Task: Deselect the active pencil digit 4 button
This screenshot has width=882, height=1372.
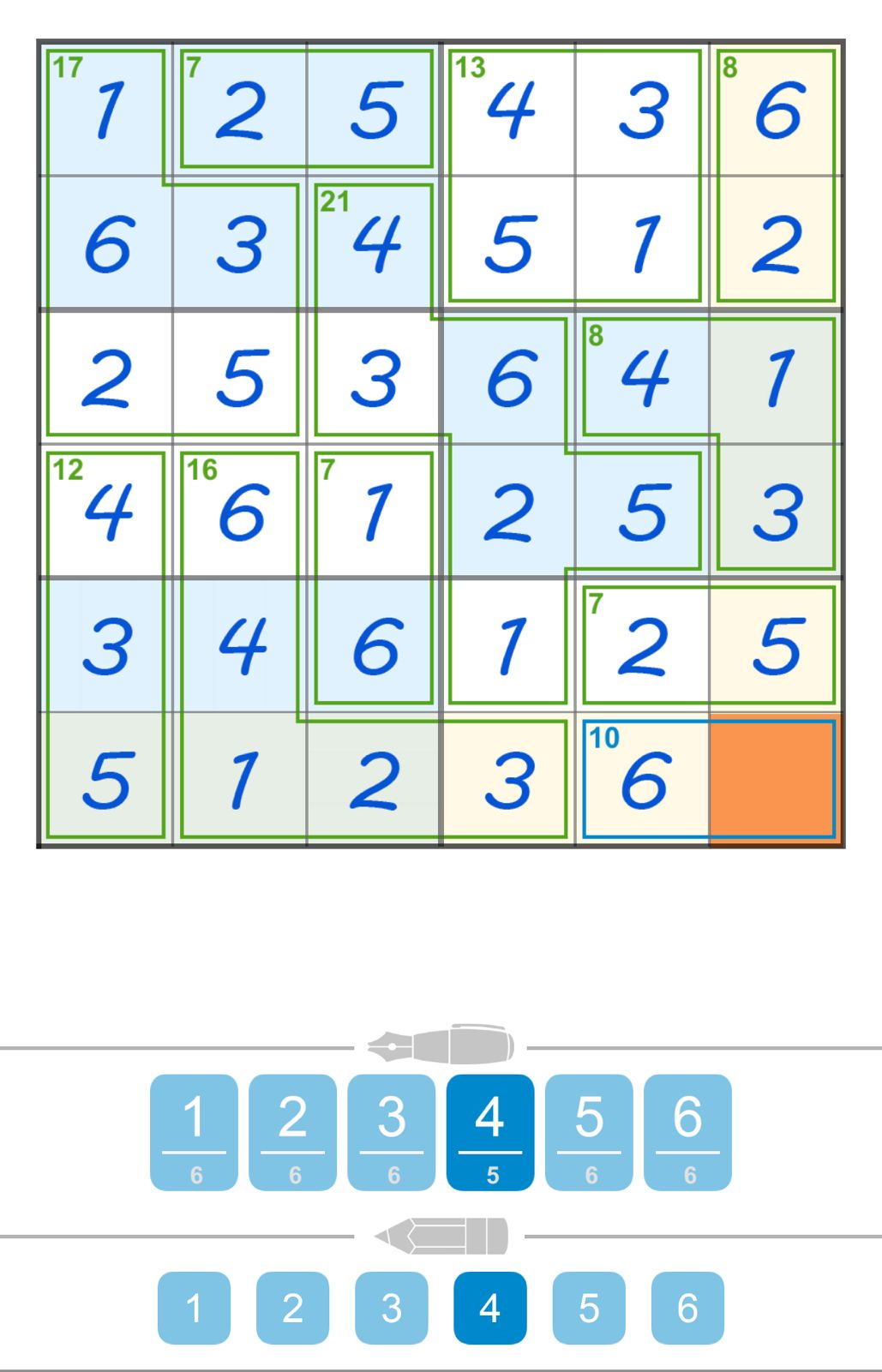Action: click(x=489, y=1309)
